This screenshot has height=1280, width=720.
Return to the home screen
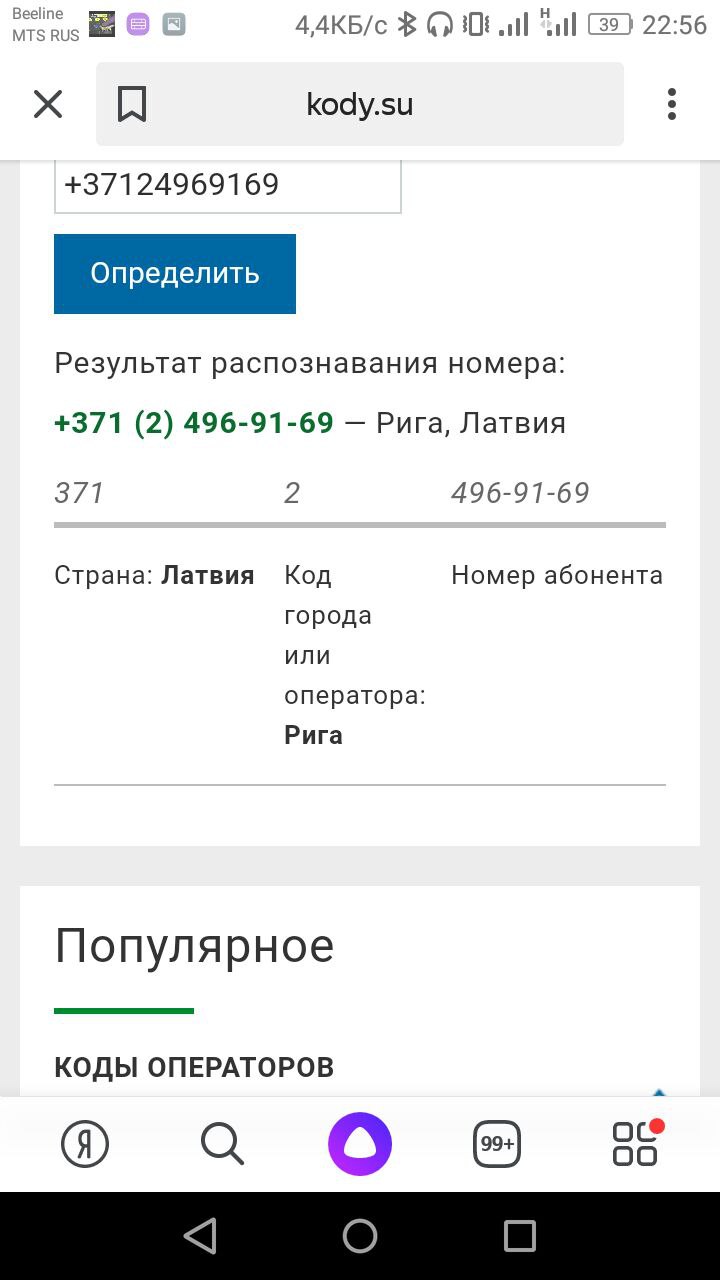(360, 1237)
